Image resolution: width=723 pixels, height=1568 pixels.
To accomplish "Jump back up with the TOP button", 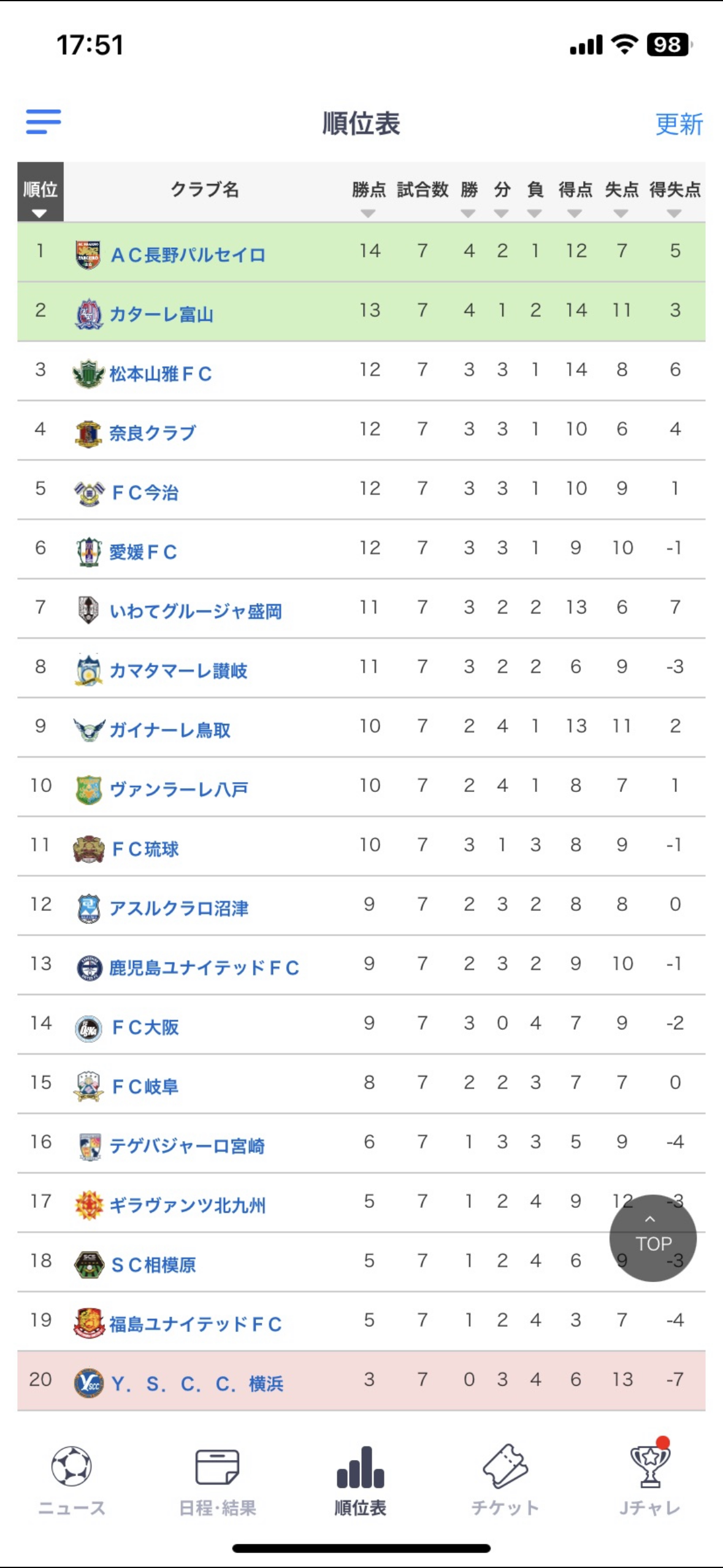I will [x=652, y=1238].
